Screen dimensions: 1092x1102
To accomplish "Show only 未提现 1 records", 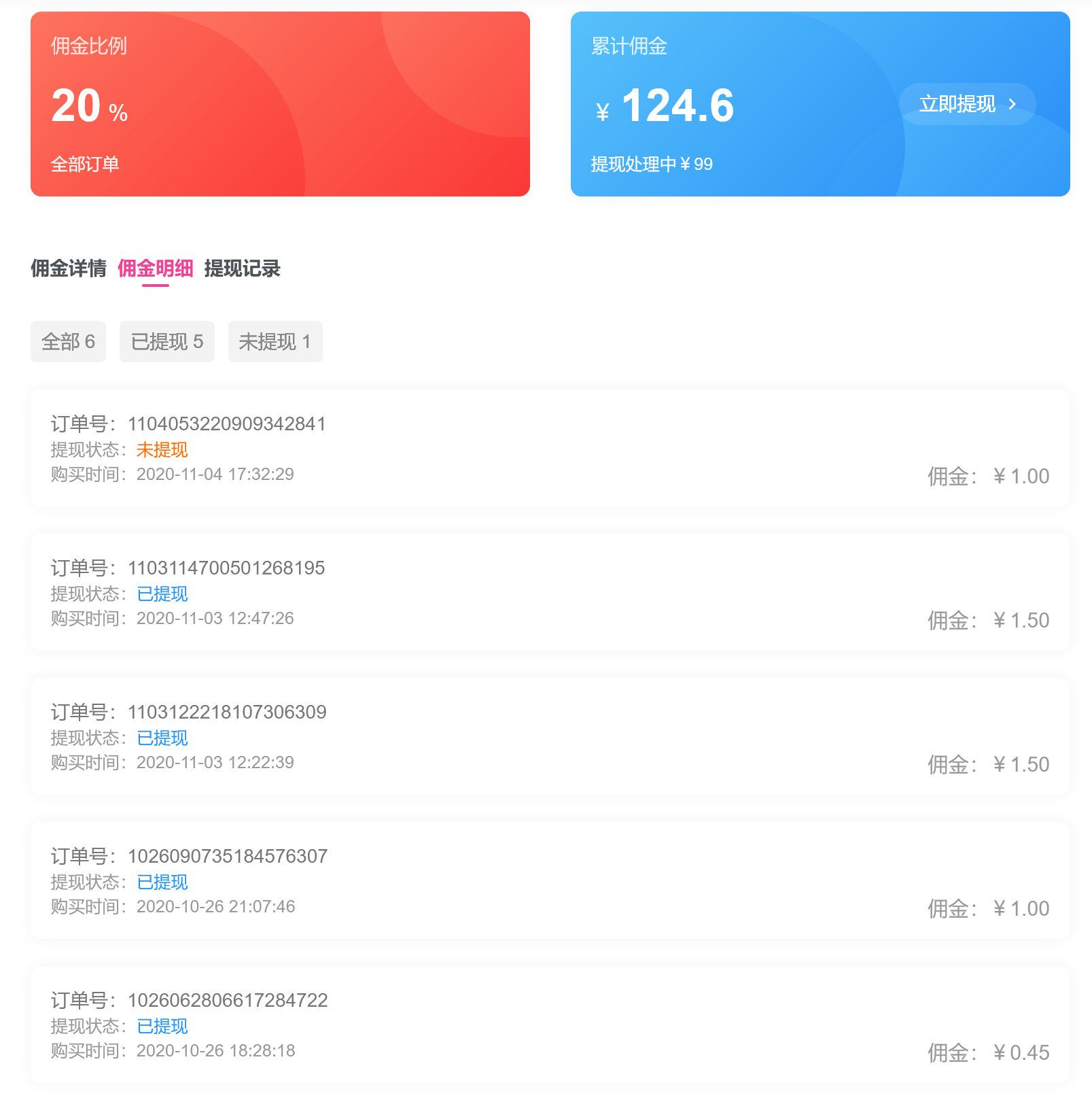I will pyautogui.click(x=275, y=341).
